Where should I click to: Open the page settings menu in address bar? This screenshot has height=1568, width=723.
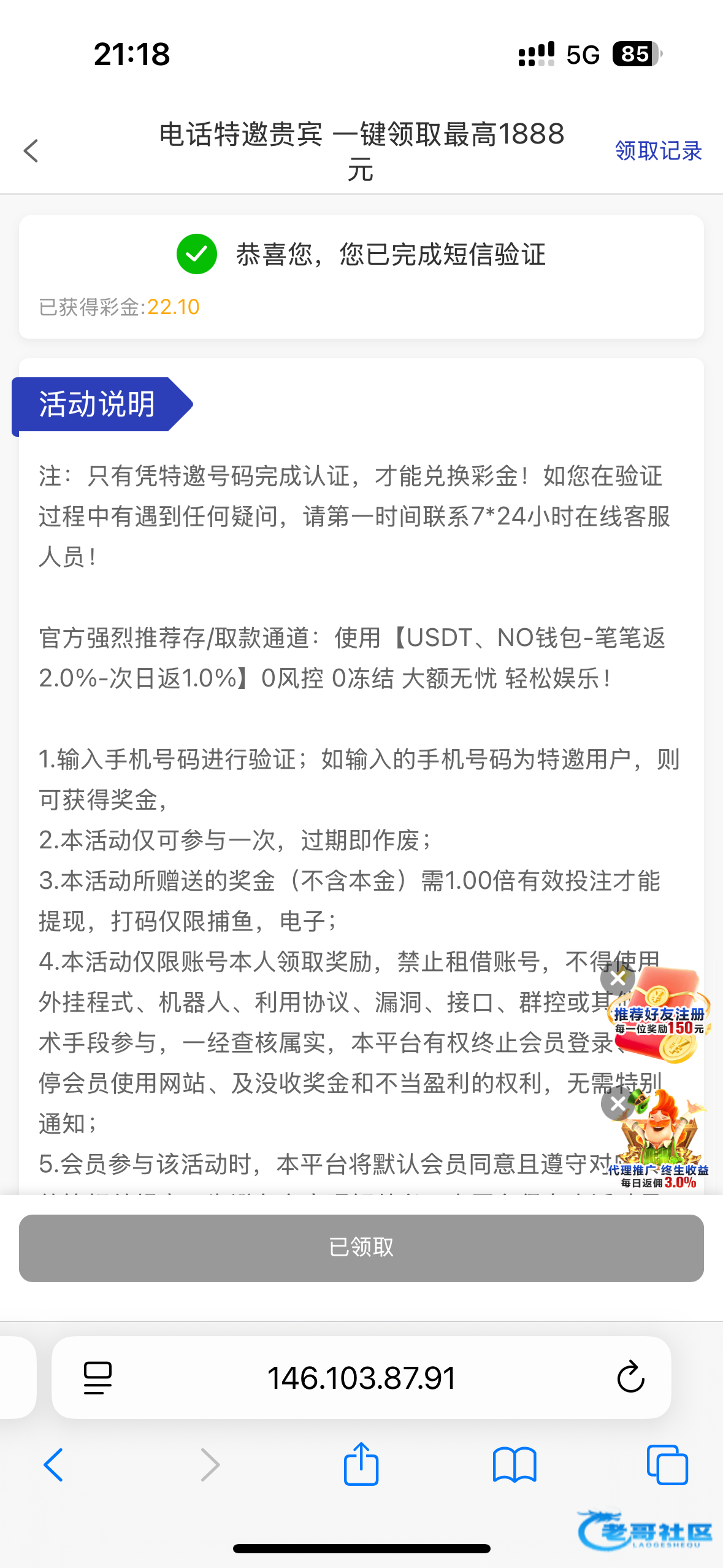(x=98, y=1378)
